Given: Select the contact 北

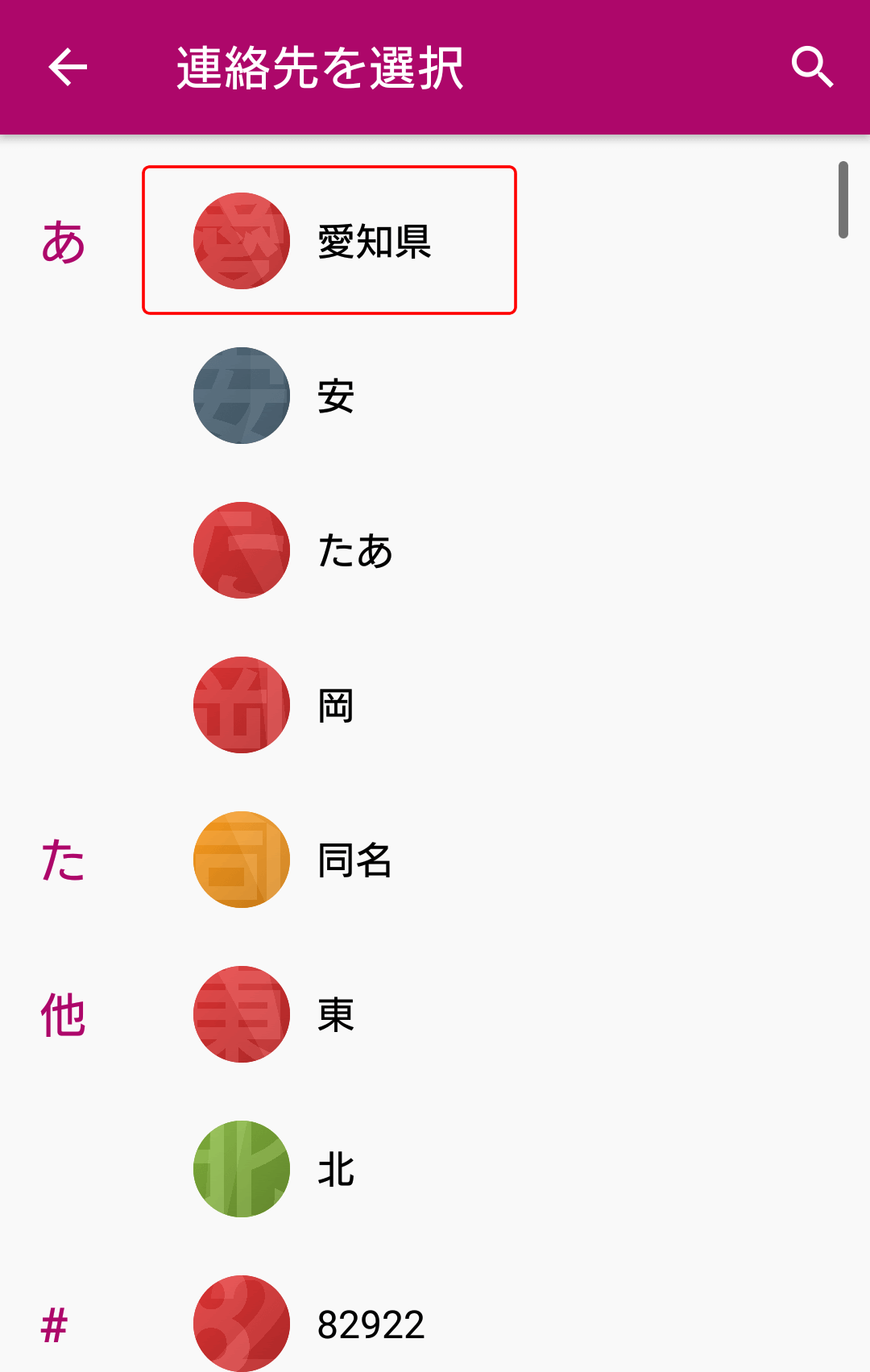Looking at the screenshot, I should 336,1170.
